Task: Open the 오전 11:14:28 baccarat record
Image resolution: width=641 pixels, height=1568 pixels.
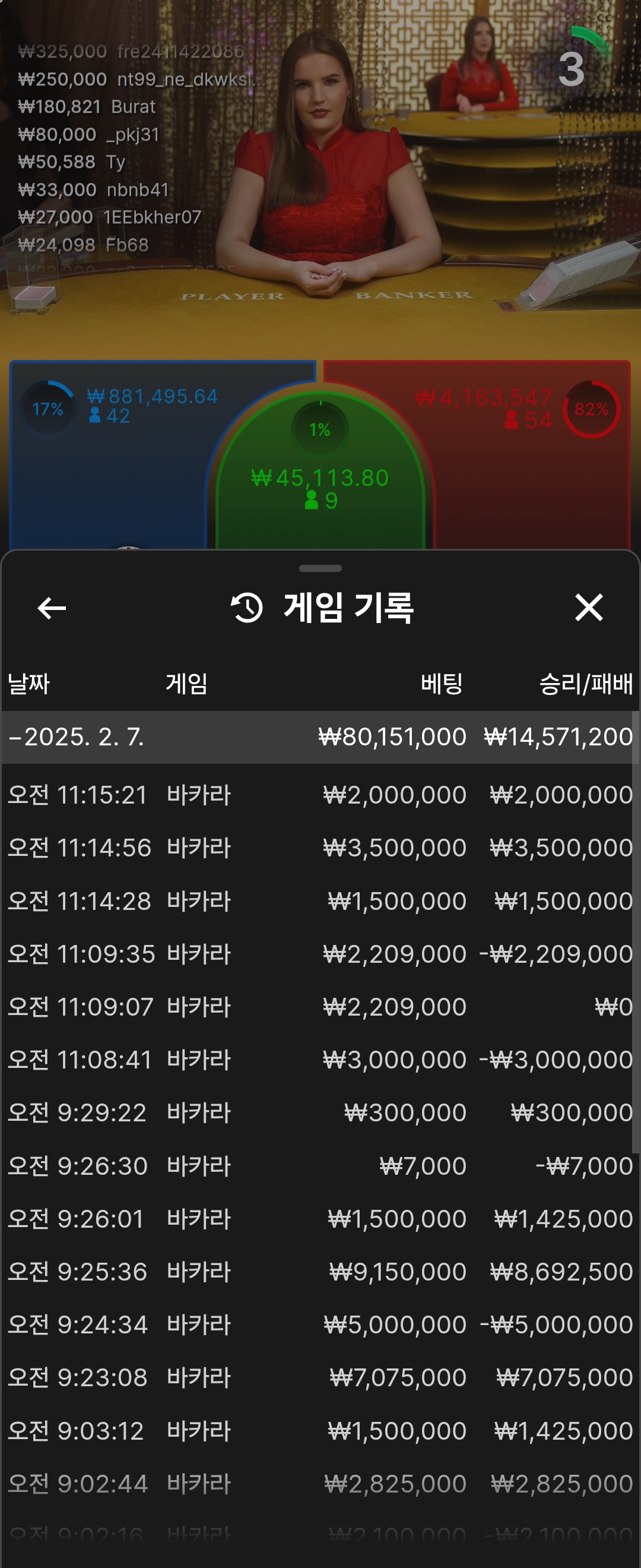Action: [x=320, y=901]
